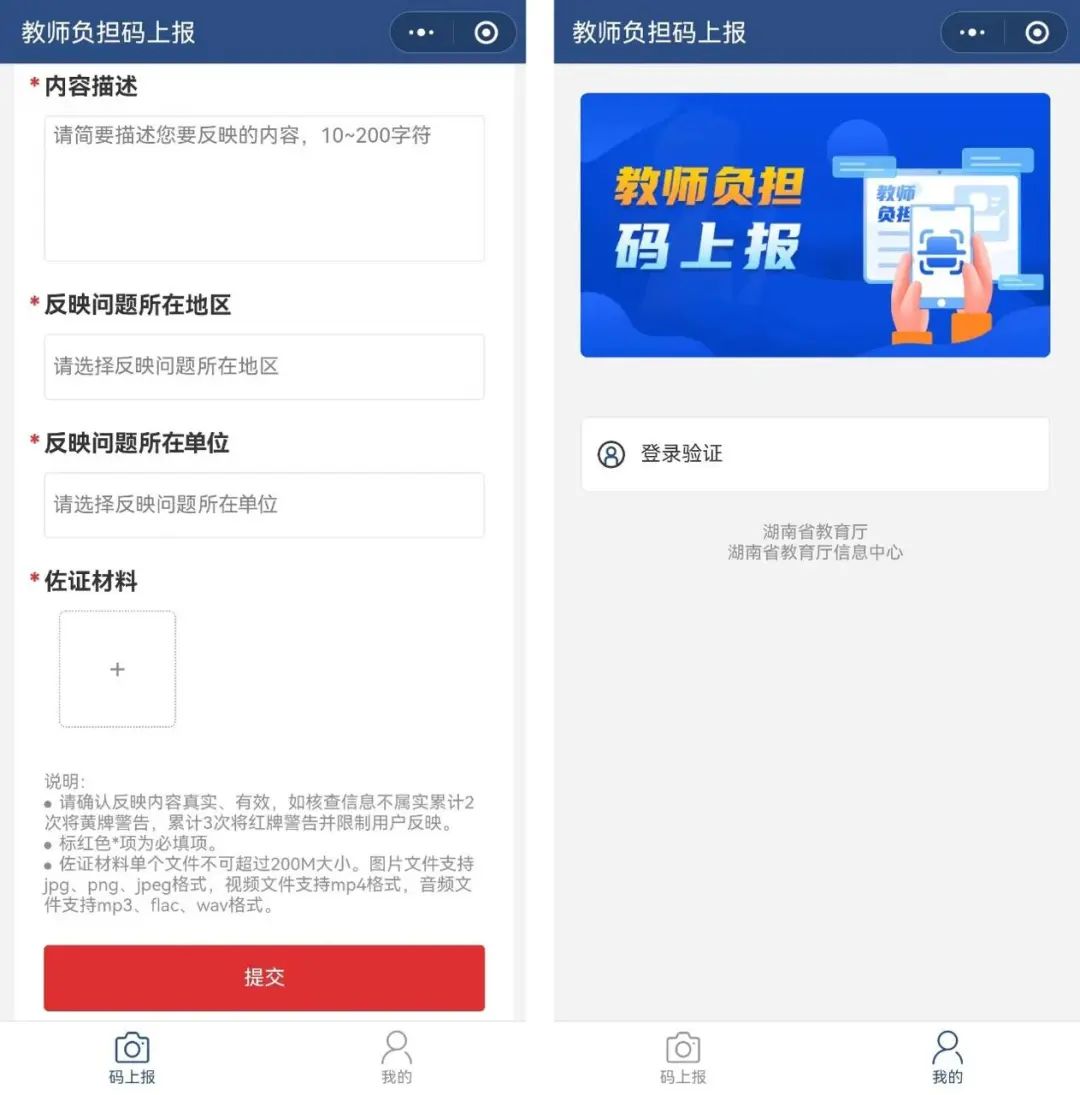The height and width of the screenshot is (1095, 1080).
Task: Switch to 我的 tab on the report form screen
Action: [x=396, y=1057]
